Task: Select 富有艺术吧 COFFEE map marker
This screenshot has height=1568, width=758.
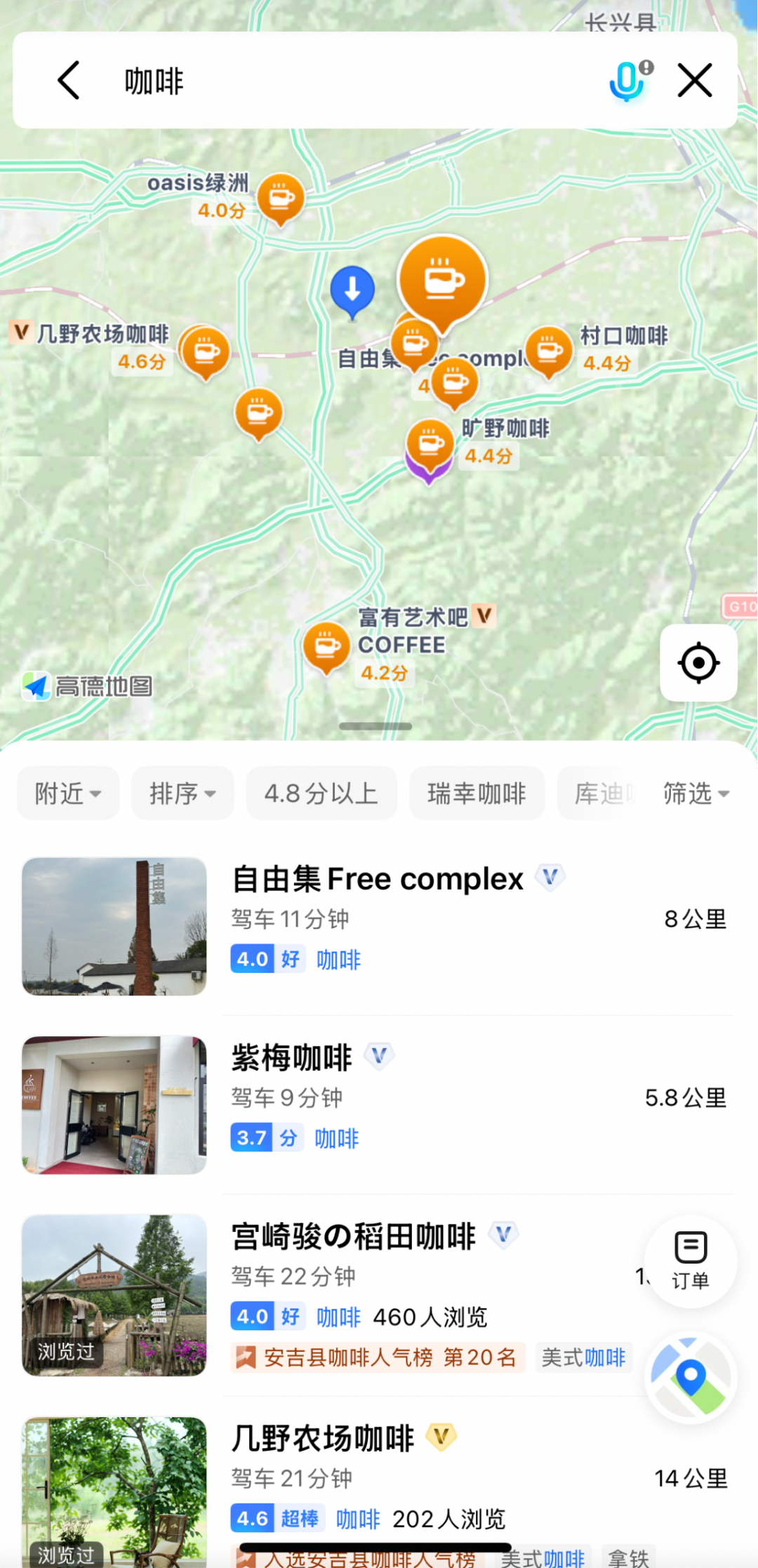Action: [x=326, y=645]
